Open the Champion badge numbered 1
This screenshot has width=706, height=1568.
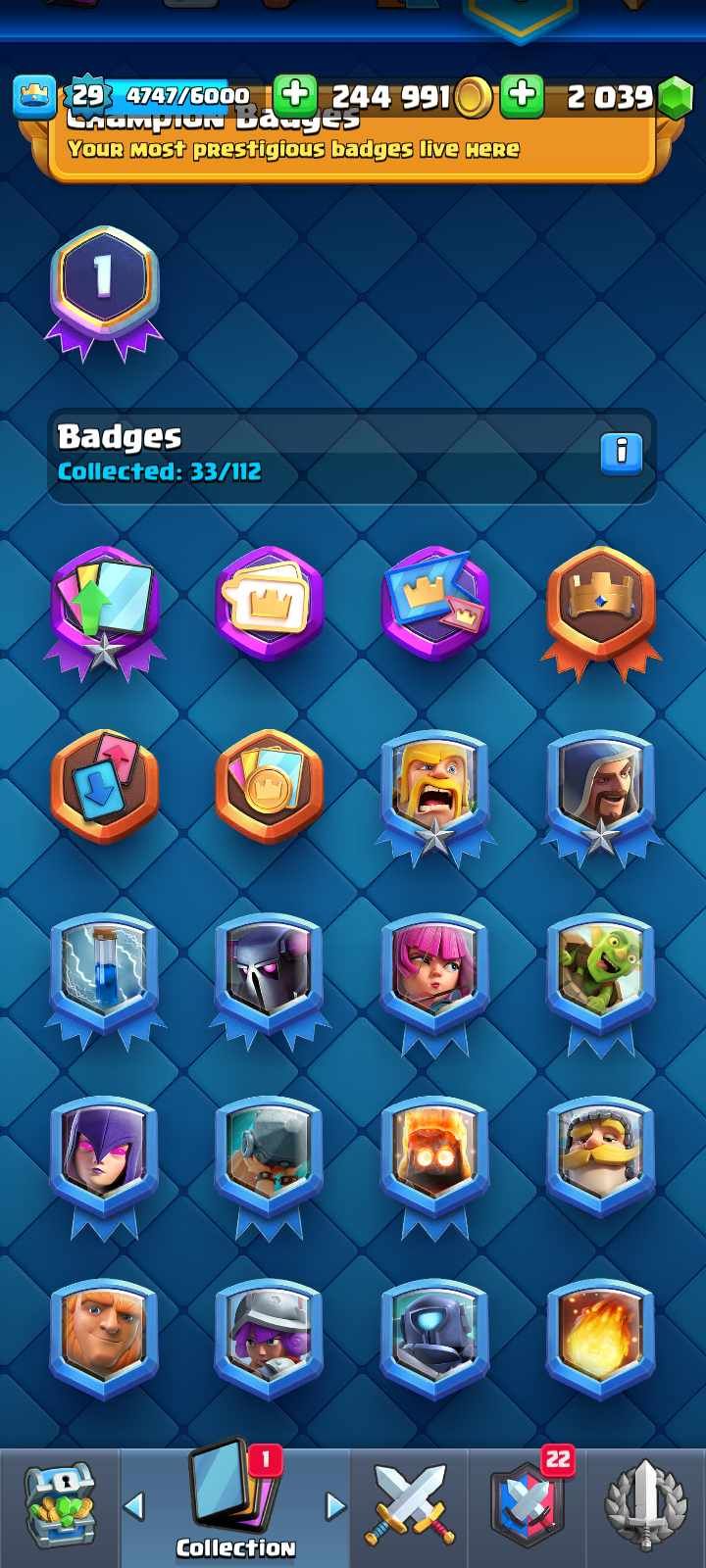coord(104,293)
